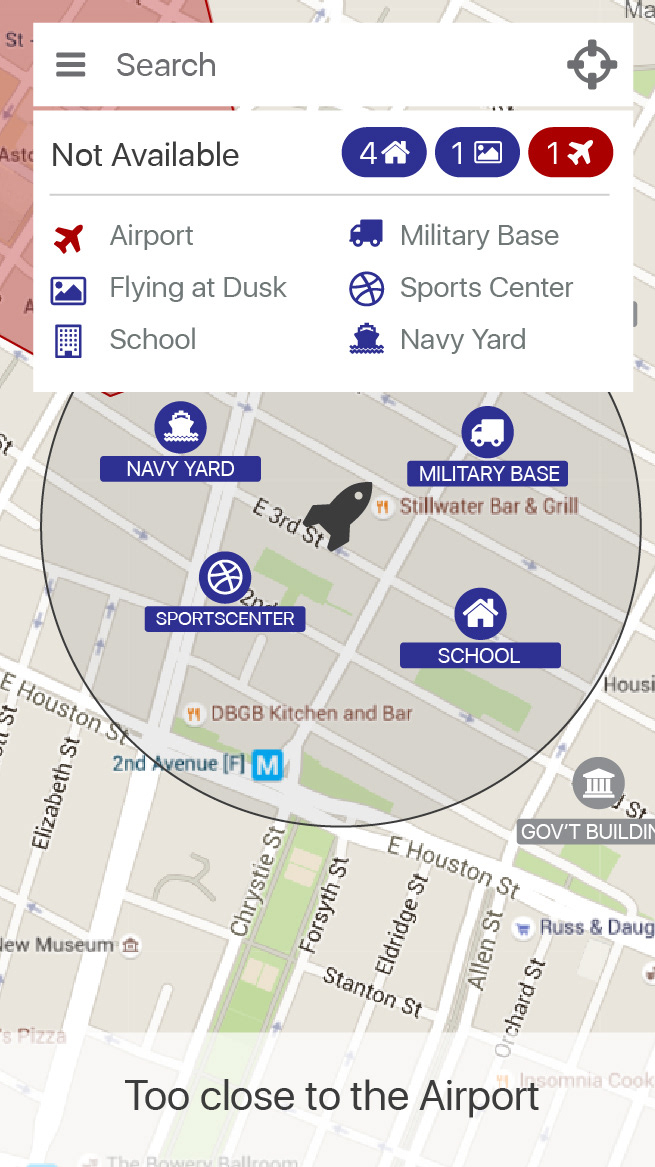655x1167 pixels.
Task: Center map on my location
Action: [592, 65]
